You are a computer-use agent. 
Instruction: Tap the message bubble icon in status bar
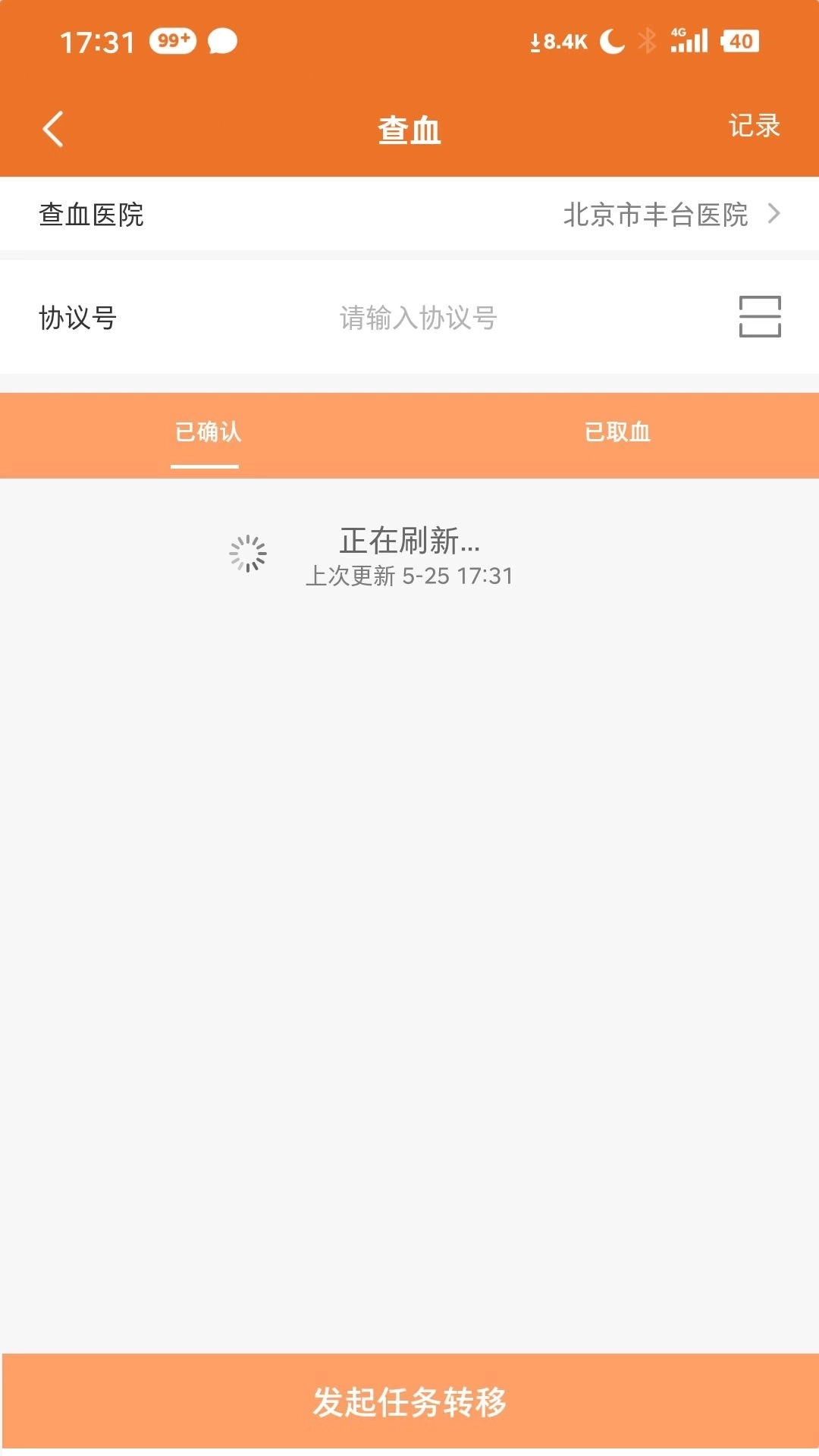[x=220, y=42]
